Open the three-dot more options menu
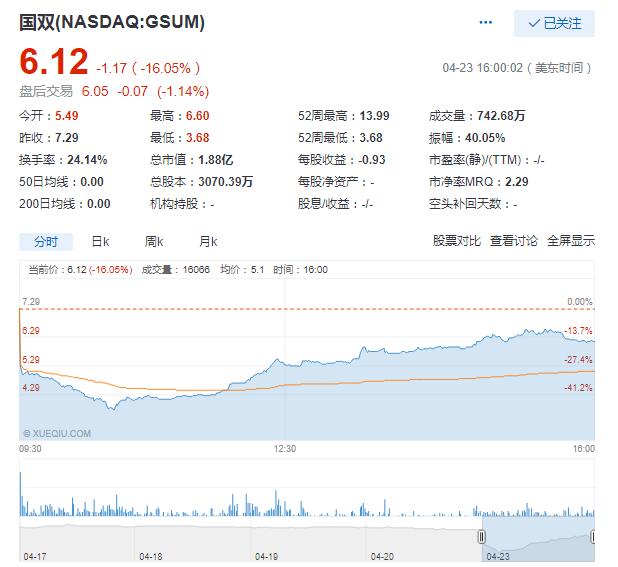The image size is (618, 567). click(x=486, y=22)
